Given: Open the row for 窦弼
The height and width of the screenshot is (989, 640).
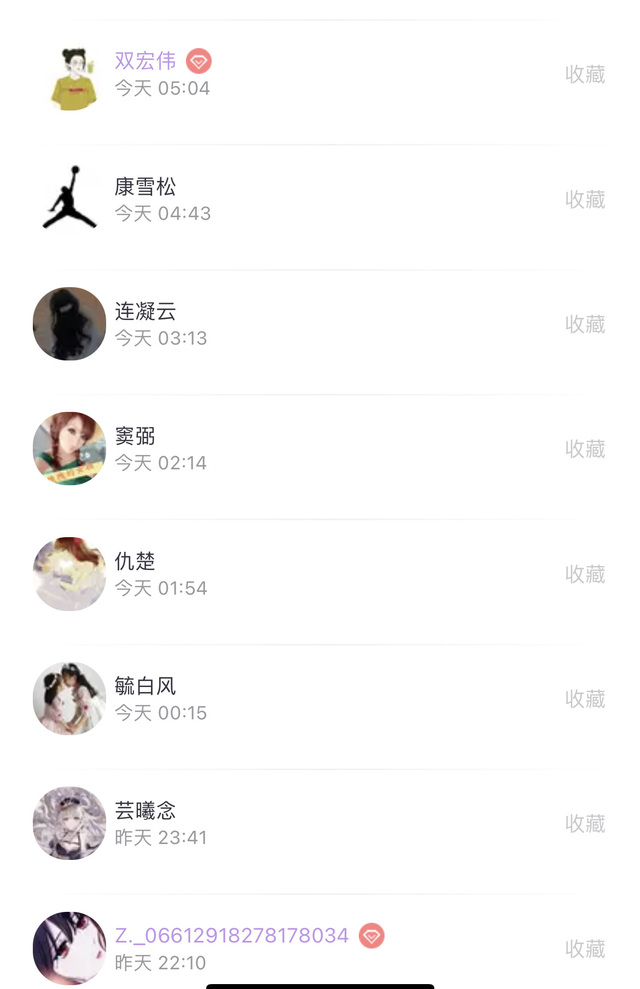Looking at the screenshot, I should 300,449.
